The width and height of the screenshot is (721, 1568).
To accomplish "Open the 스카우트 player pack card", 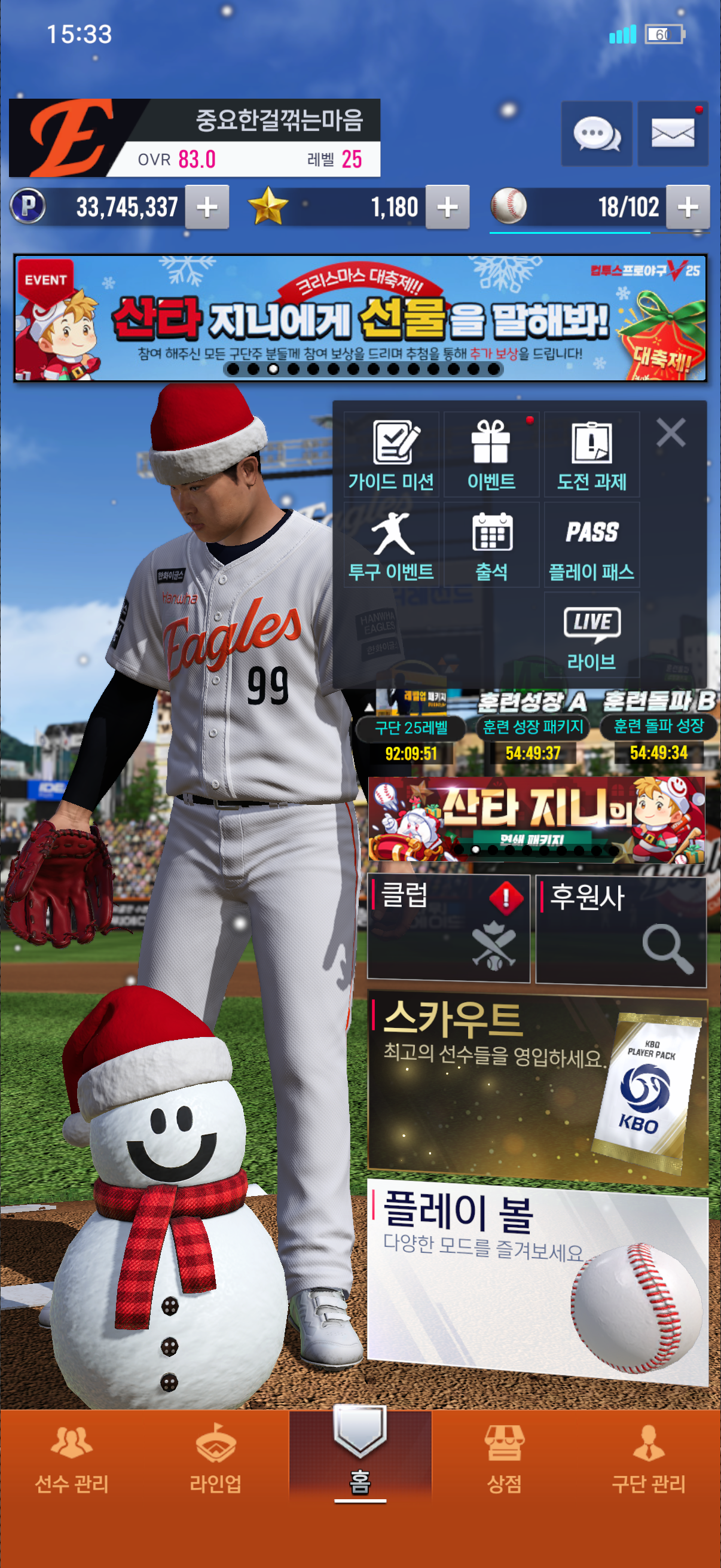I will click(x=537, y=1090).
